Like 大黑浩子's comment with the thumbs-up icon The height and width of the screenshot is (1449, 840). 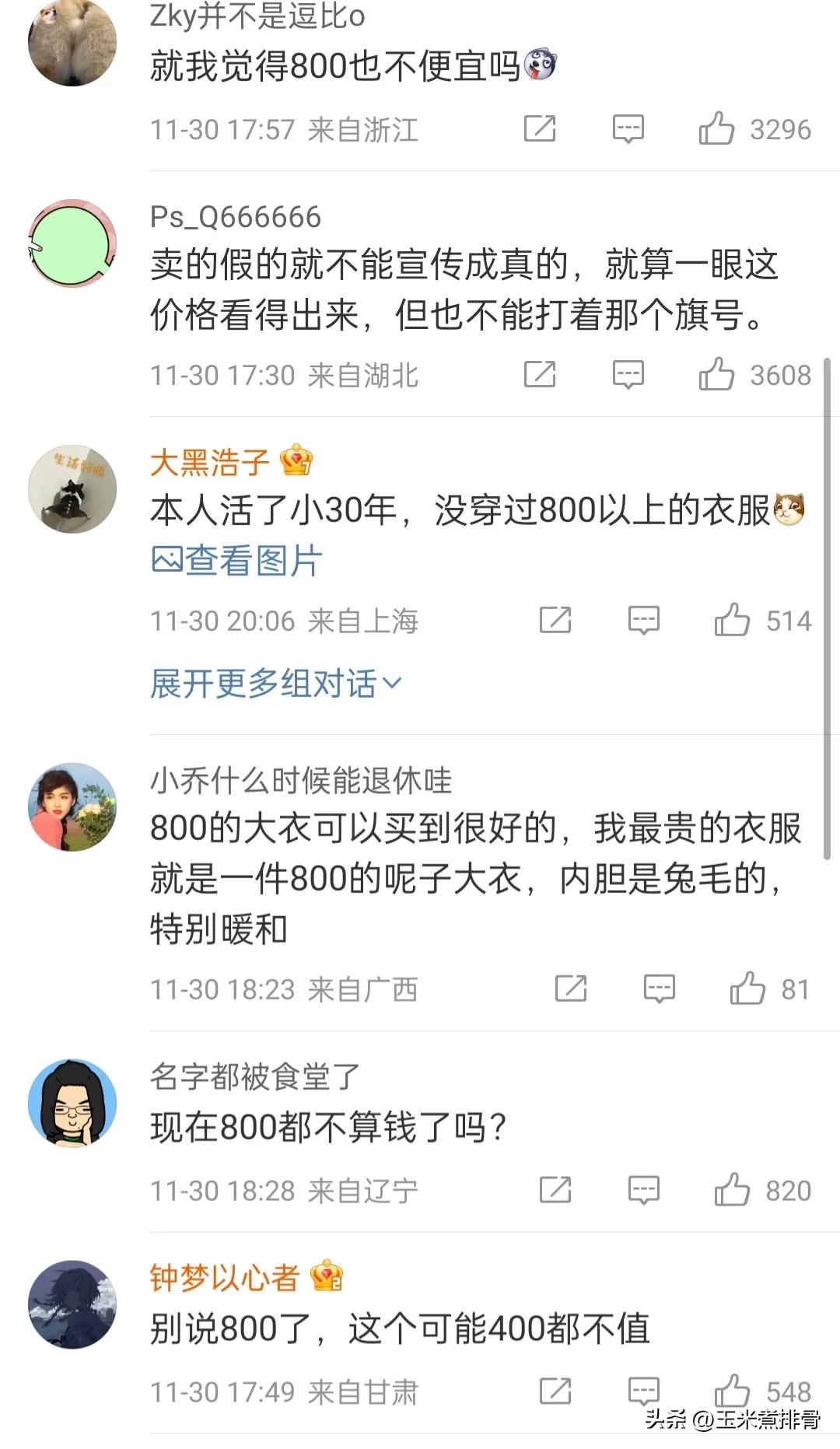(x=732, y=620)
